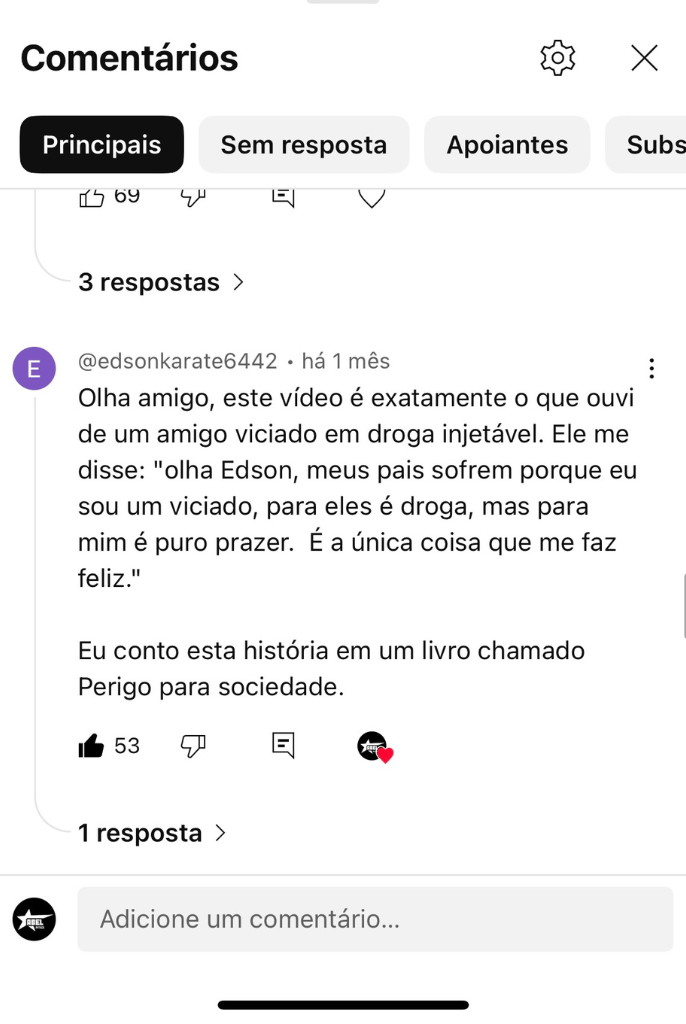Open options menu for edsonkarate6442's comment
The width and height of the screenshot is (686, 1024).
pyautogui.click(x=651, y=369)
